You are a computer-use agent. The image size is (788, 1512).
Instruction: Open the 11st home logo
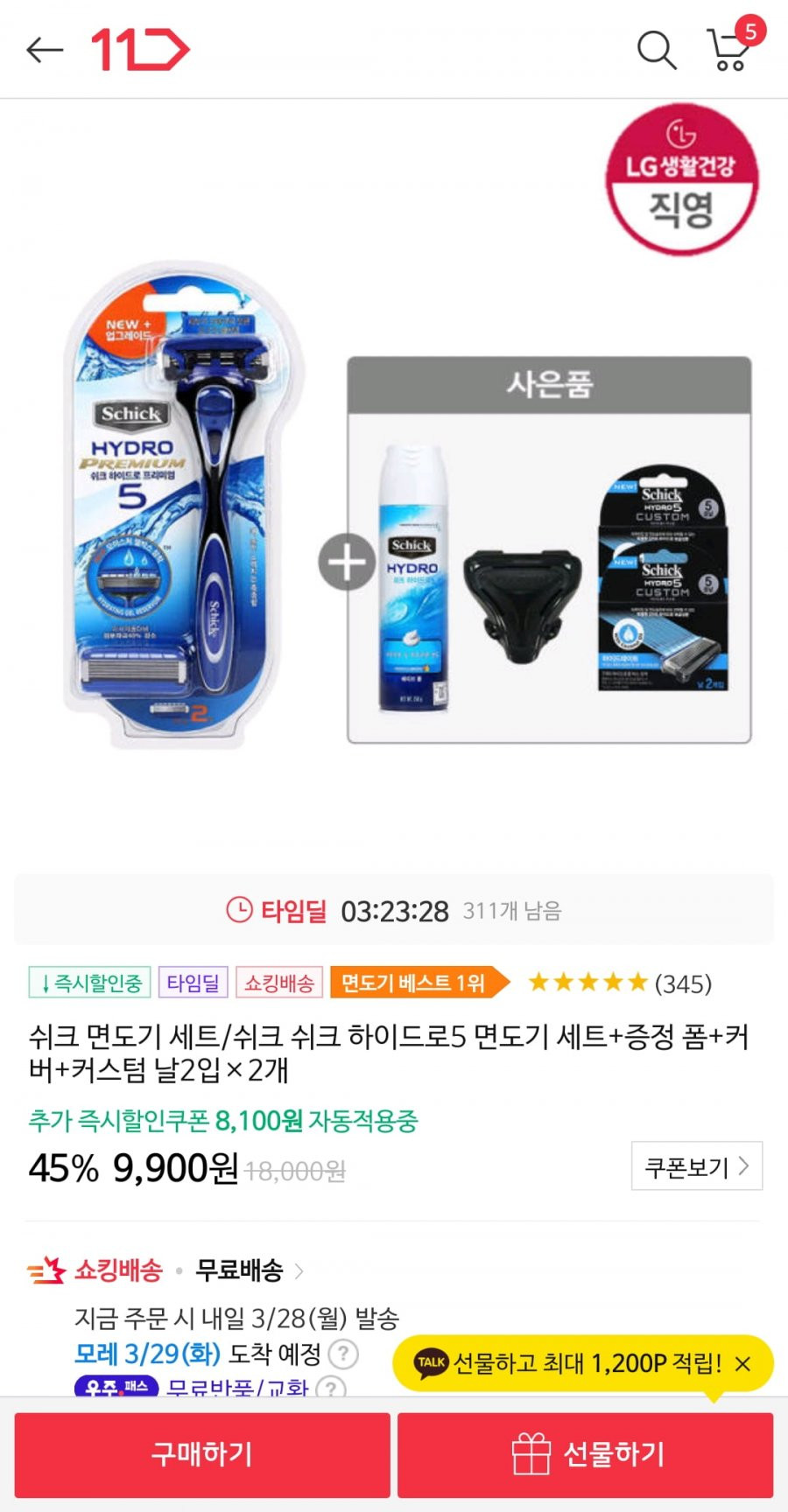tap(141, 50)
